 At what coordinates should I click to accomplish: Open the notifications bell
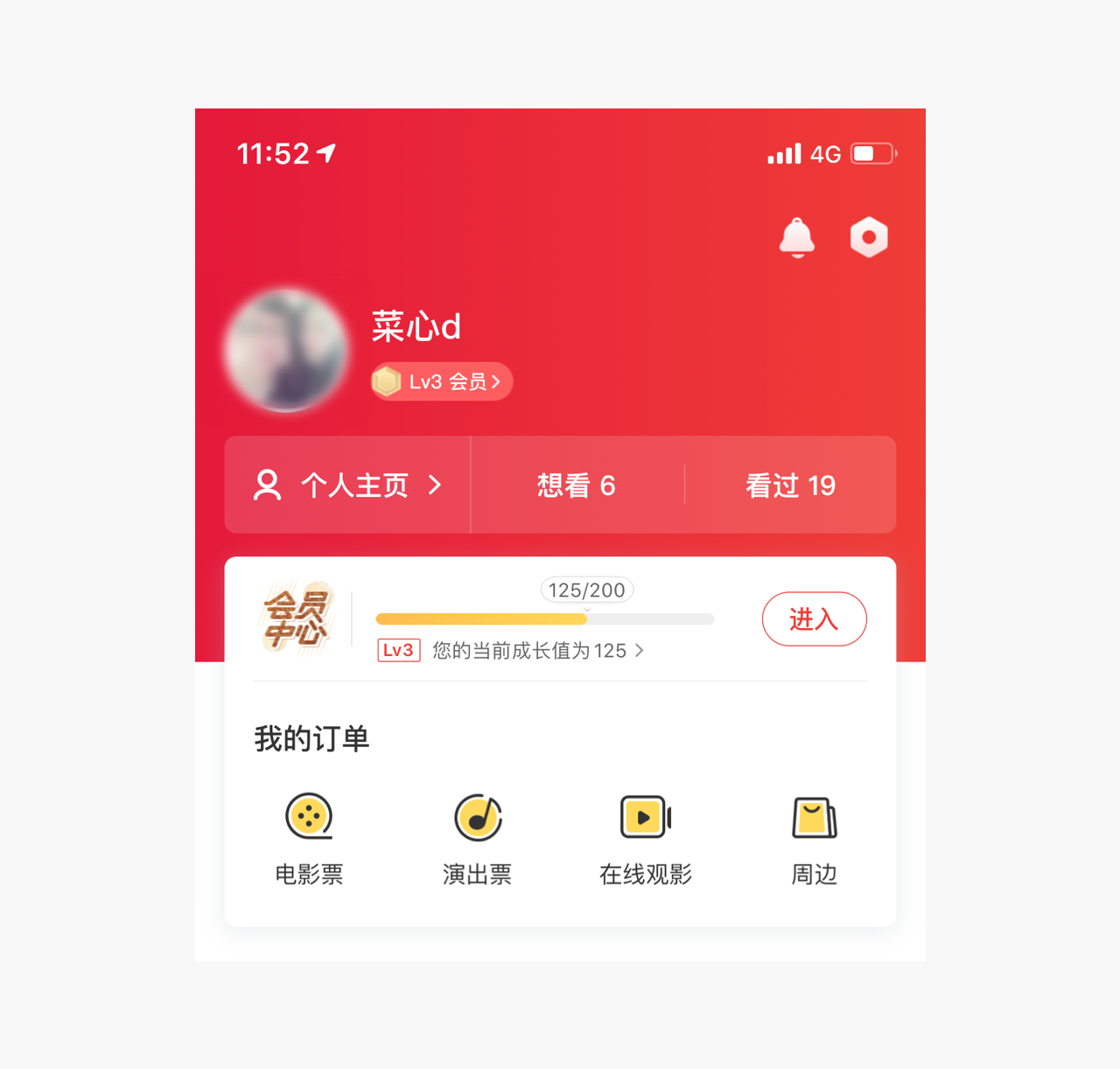pos(796,238)
